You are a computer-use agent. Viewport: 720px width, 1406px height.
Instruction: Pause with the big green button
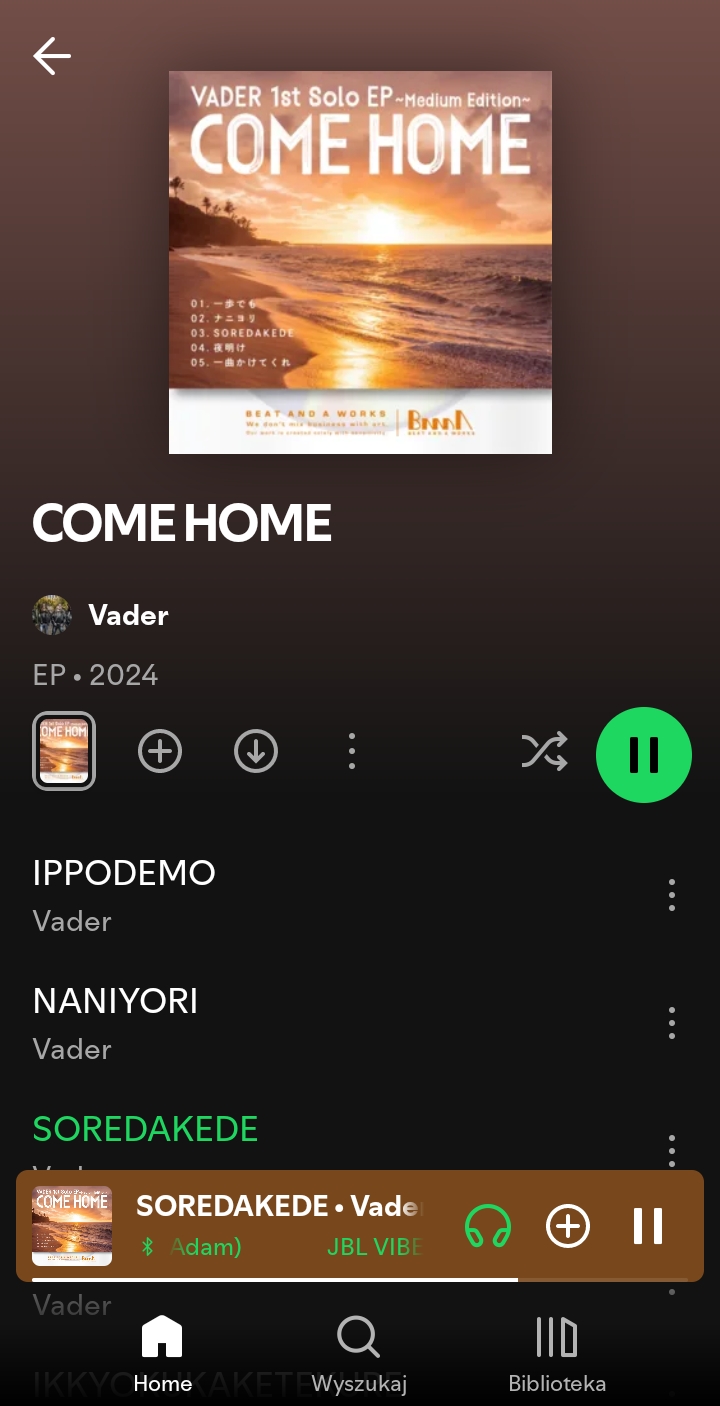[644, 755]
